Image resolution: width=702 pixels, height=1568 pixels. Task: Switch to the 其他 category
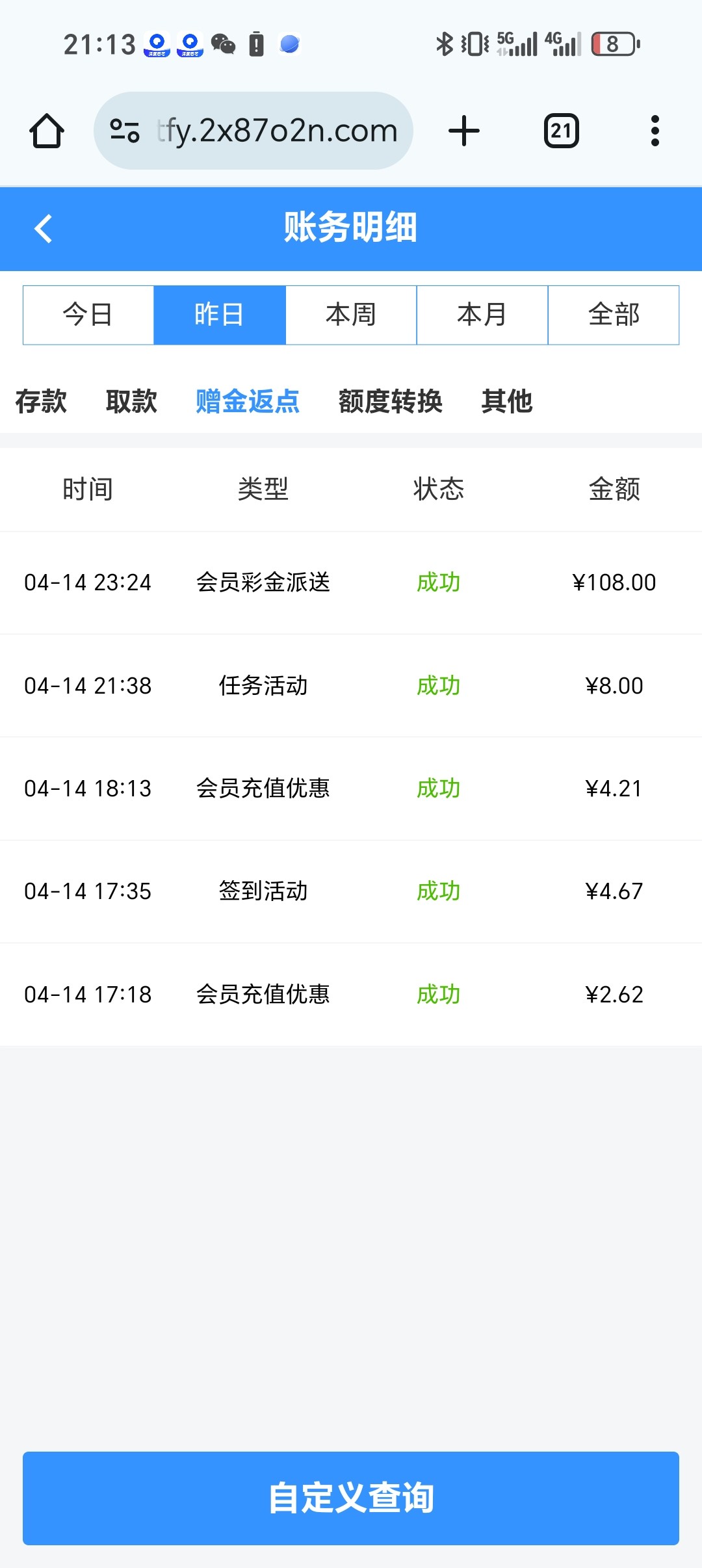507,401
